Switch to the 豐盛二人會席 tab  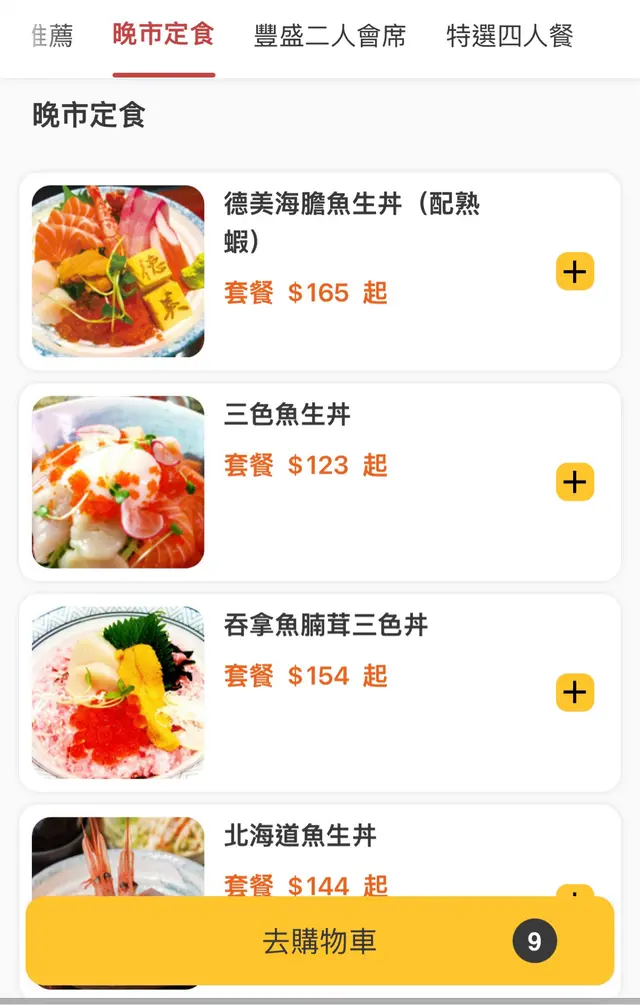tap(330, 38)
